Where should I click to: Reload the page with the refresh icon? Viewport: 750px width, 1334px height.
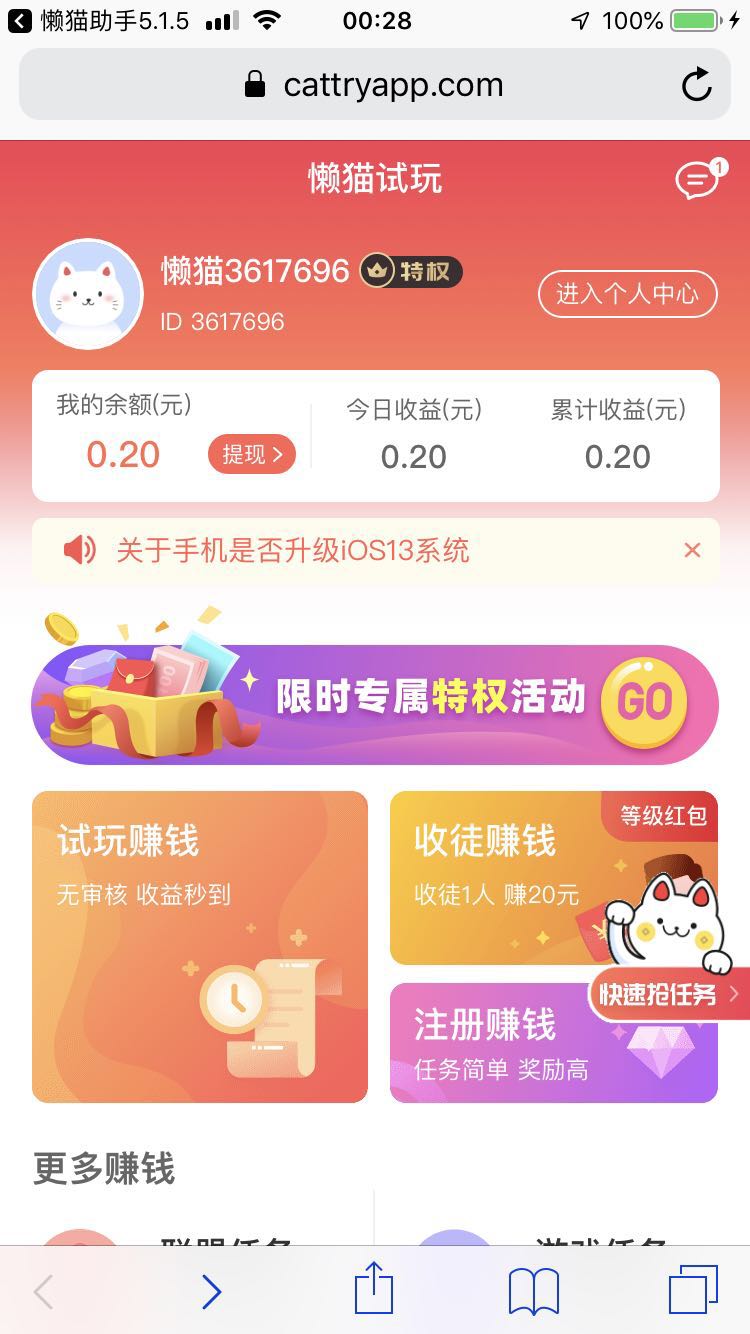(x=697, y=85)
